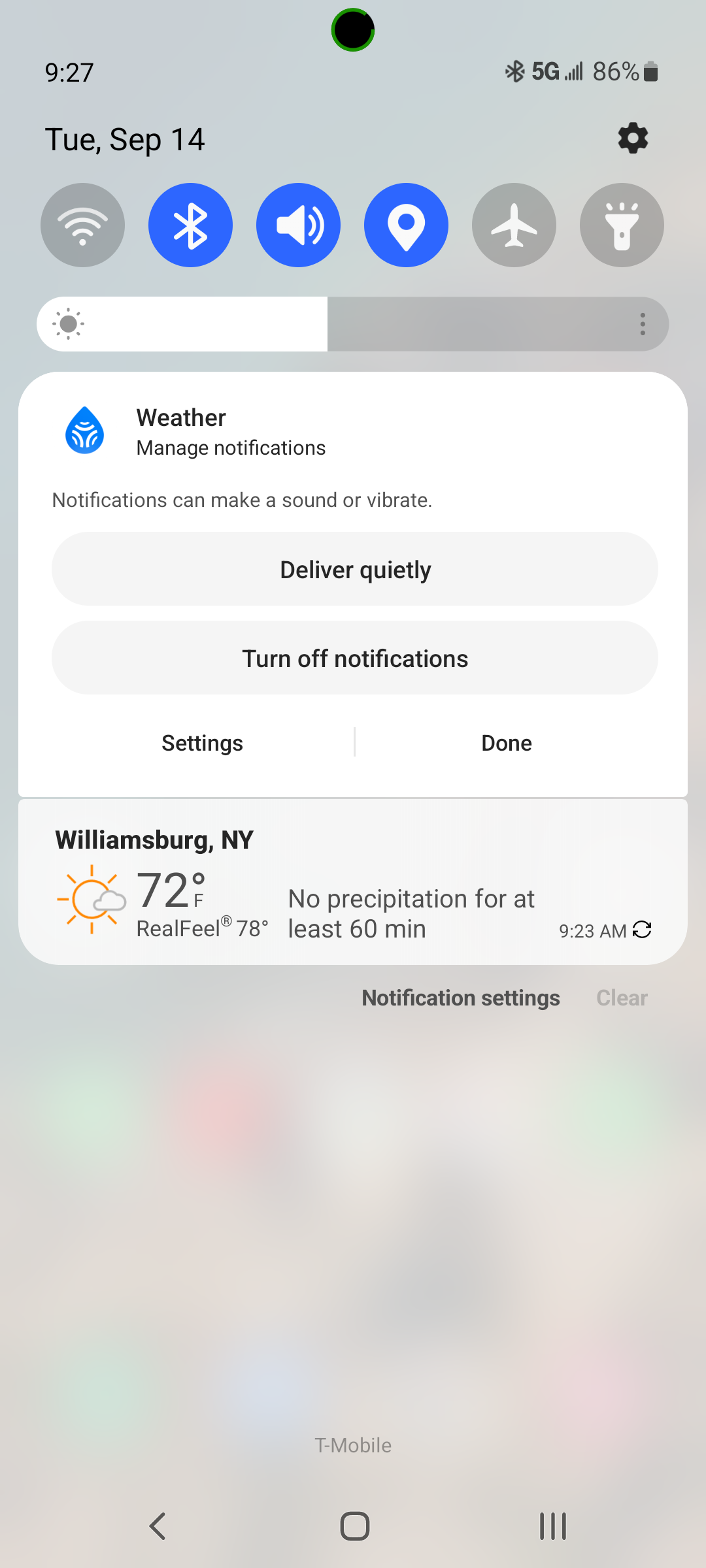Open notification Settings

pos(201,743)
